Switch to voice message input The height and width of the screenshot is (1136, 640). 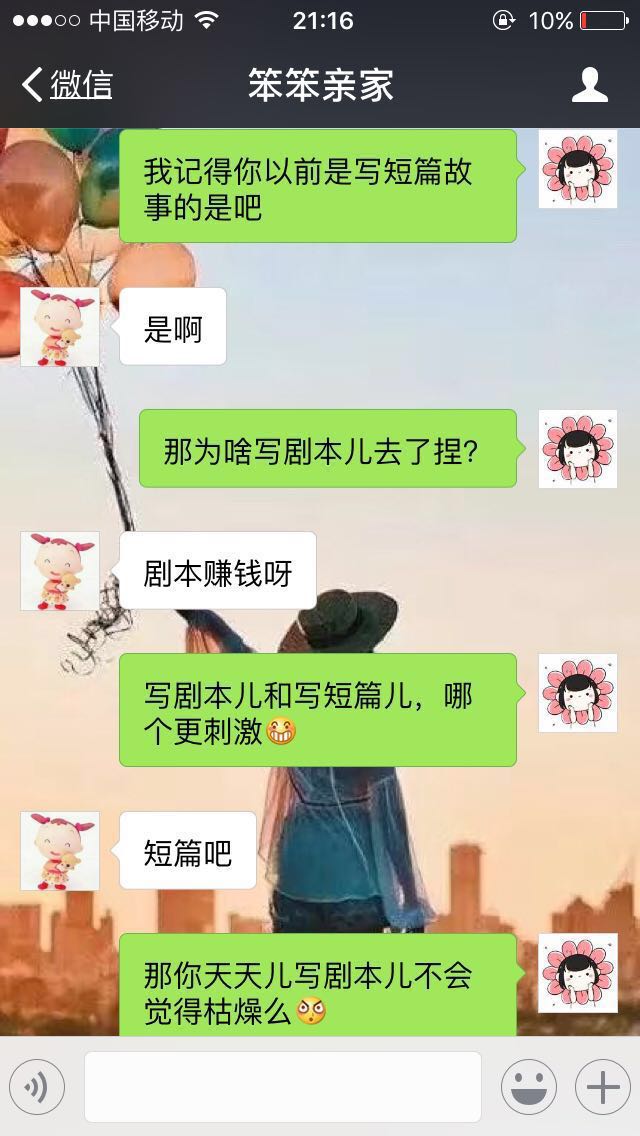(x=37, y=1087)
